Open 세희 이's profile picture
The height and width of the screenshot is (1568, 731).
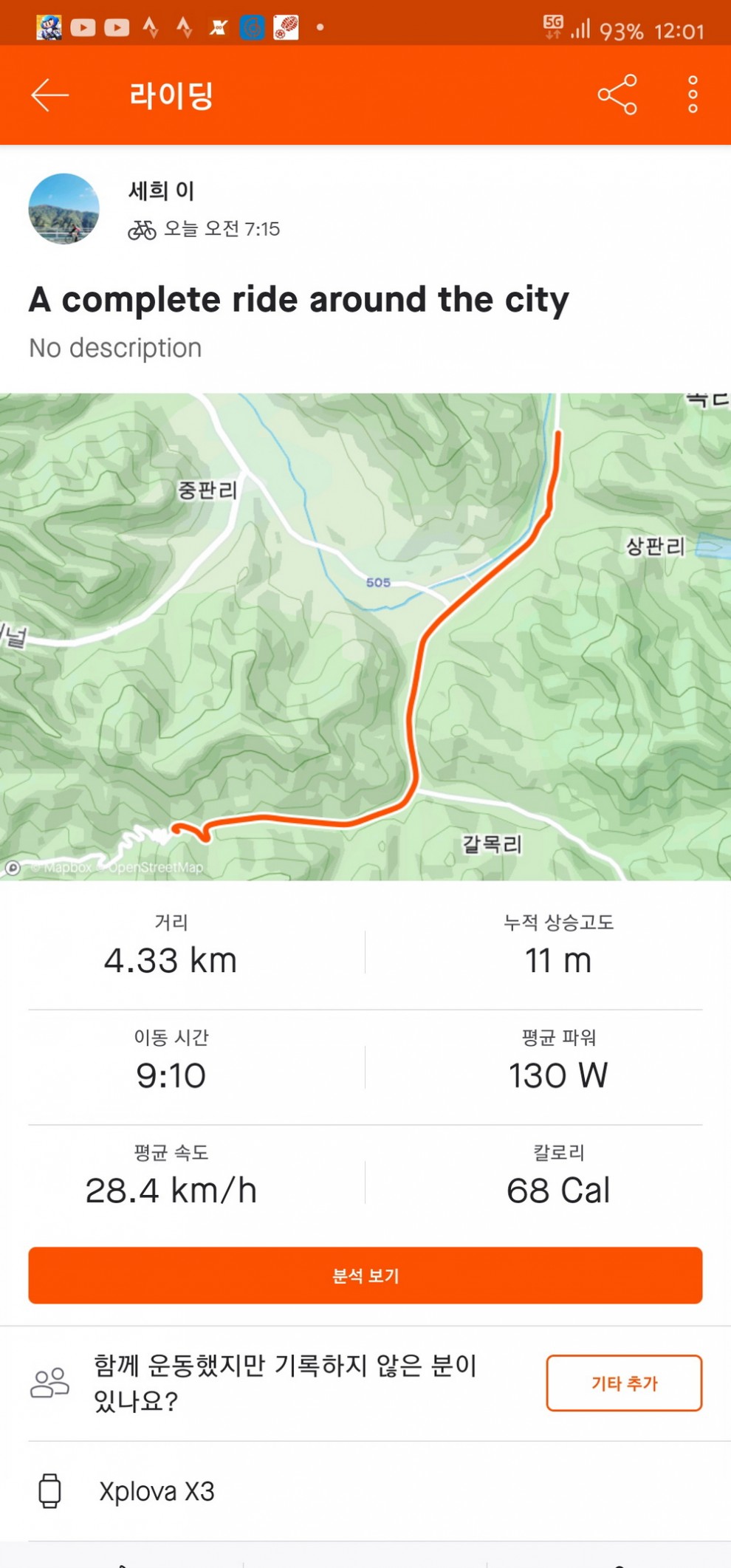[64, 209]
